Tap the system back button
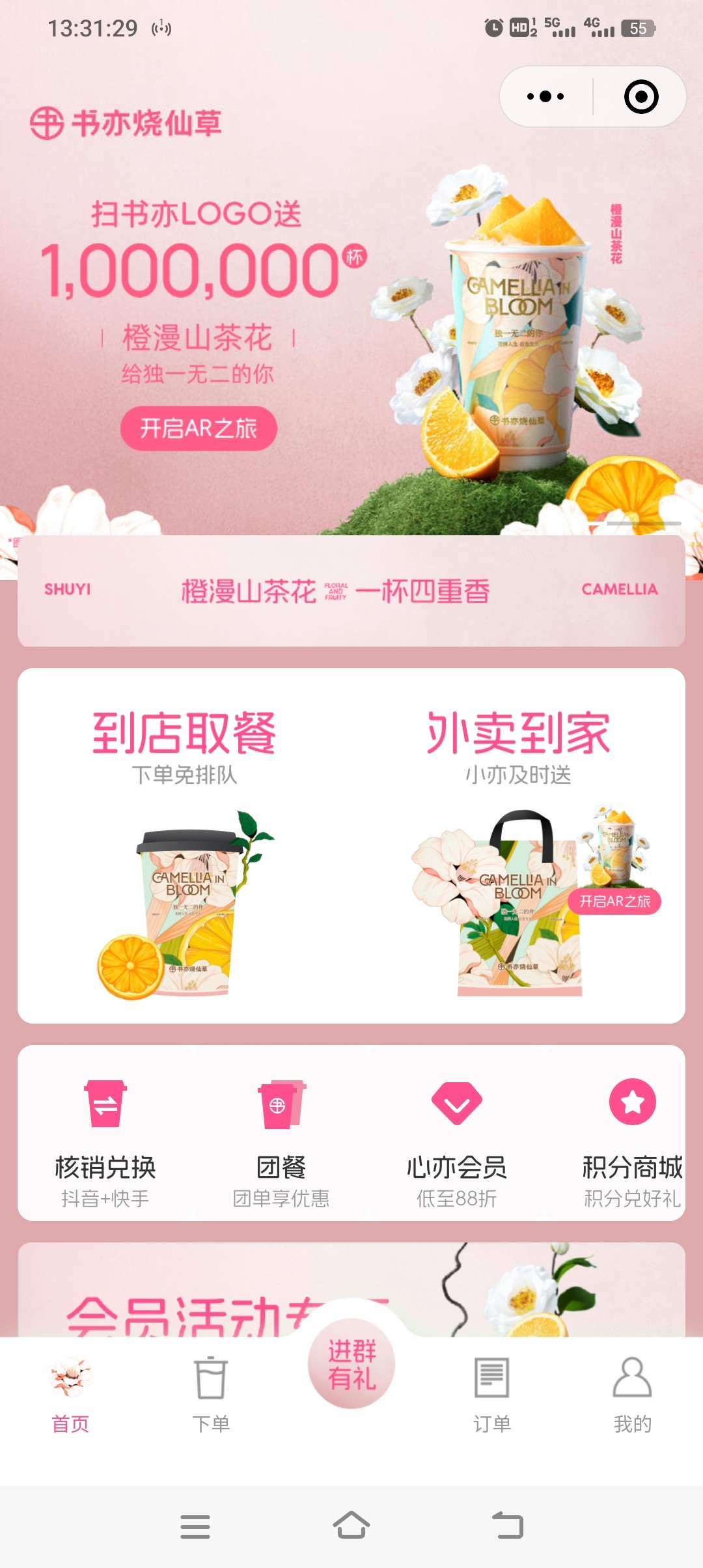 click(x=508, y=1526)
